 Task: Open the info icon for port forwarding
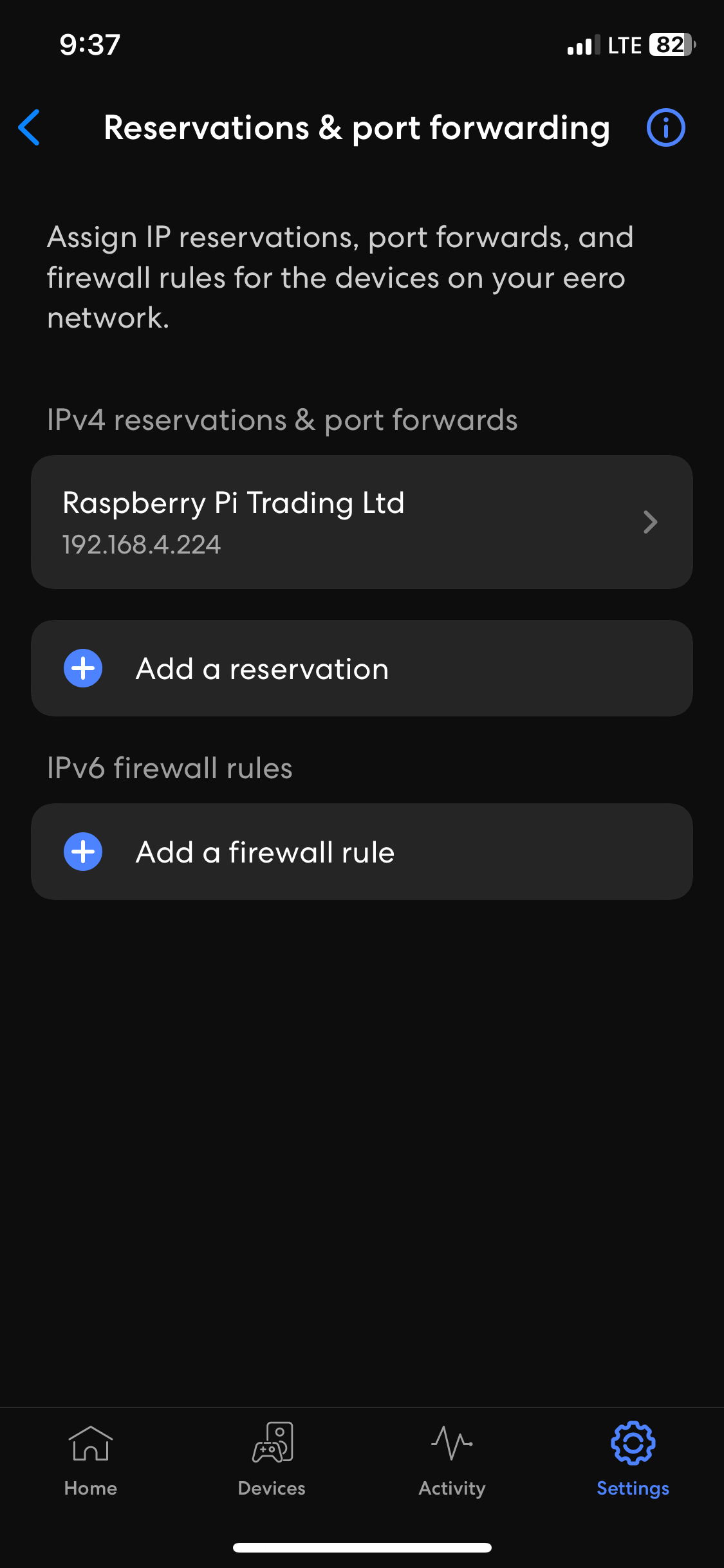pyautogui.click(x=665, y=127)
